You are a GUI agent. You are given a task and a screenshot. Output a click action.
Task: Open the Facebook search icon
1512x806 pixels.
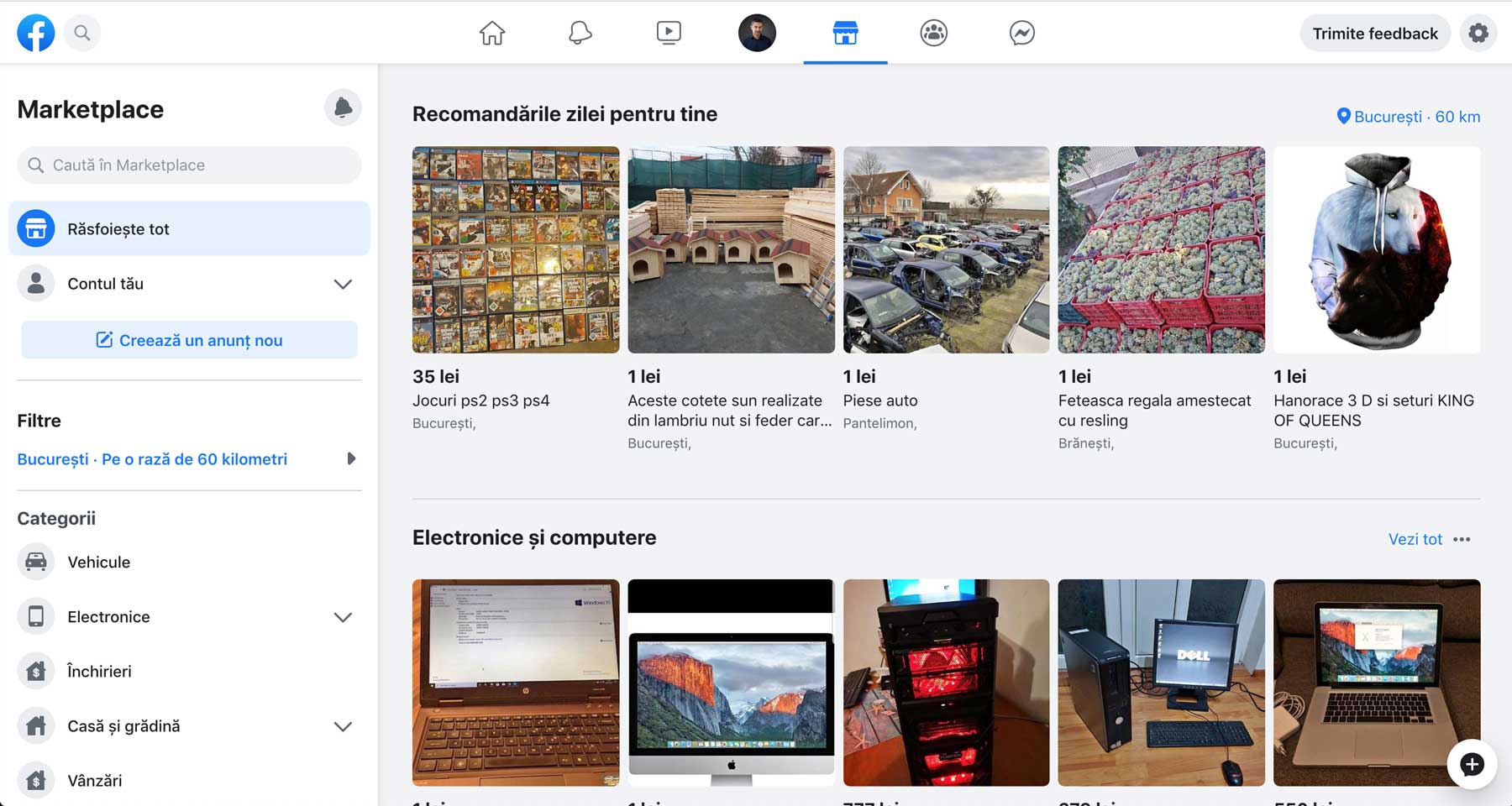click(81, 34)
